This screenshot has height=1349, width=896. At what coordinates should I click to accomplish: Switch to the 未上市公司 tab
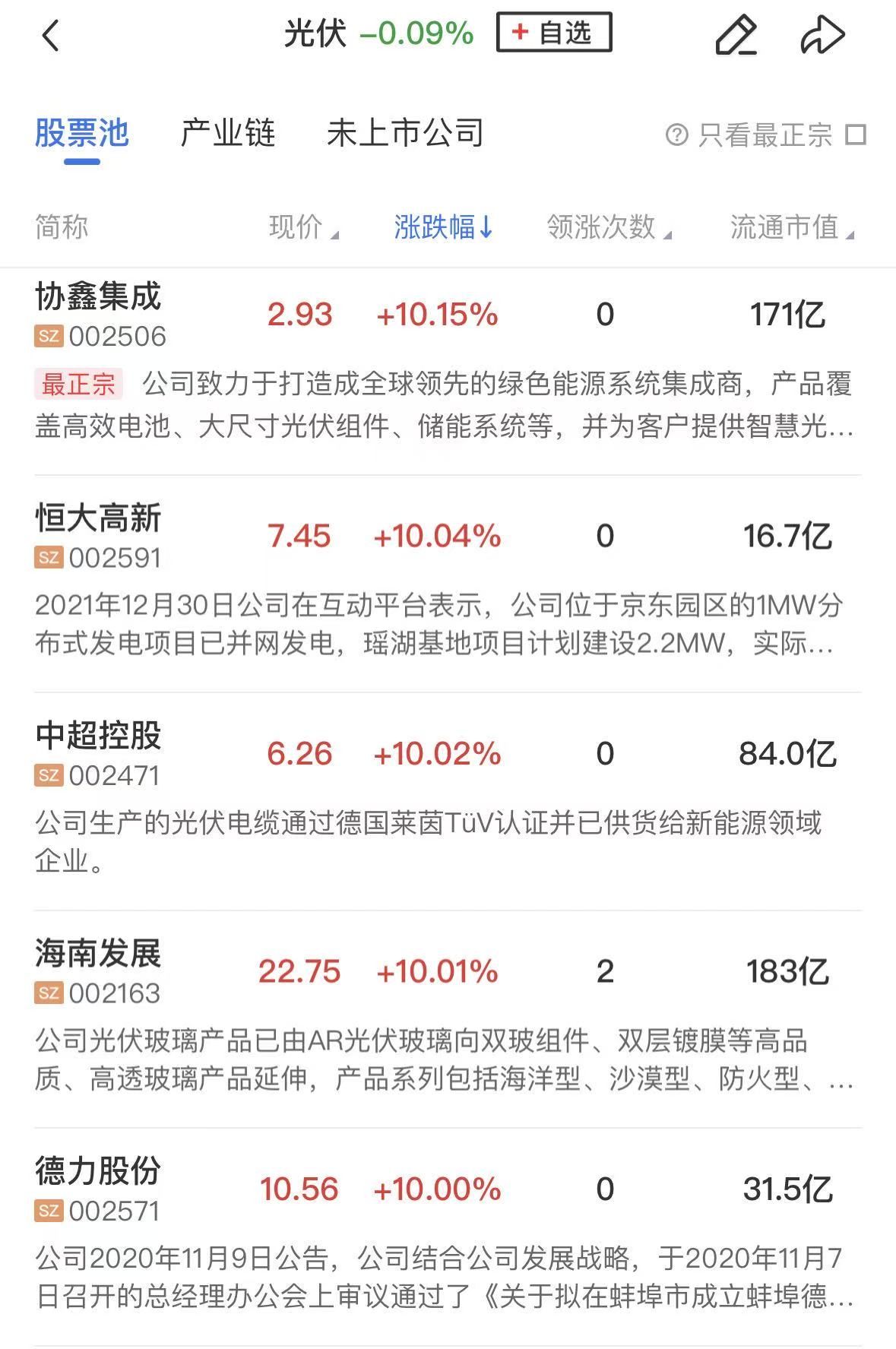(x=405, y=134)
